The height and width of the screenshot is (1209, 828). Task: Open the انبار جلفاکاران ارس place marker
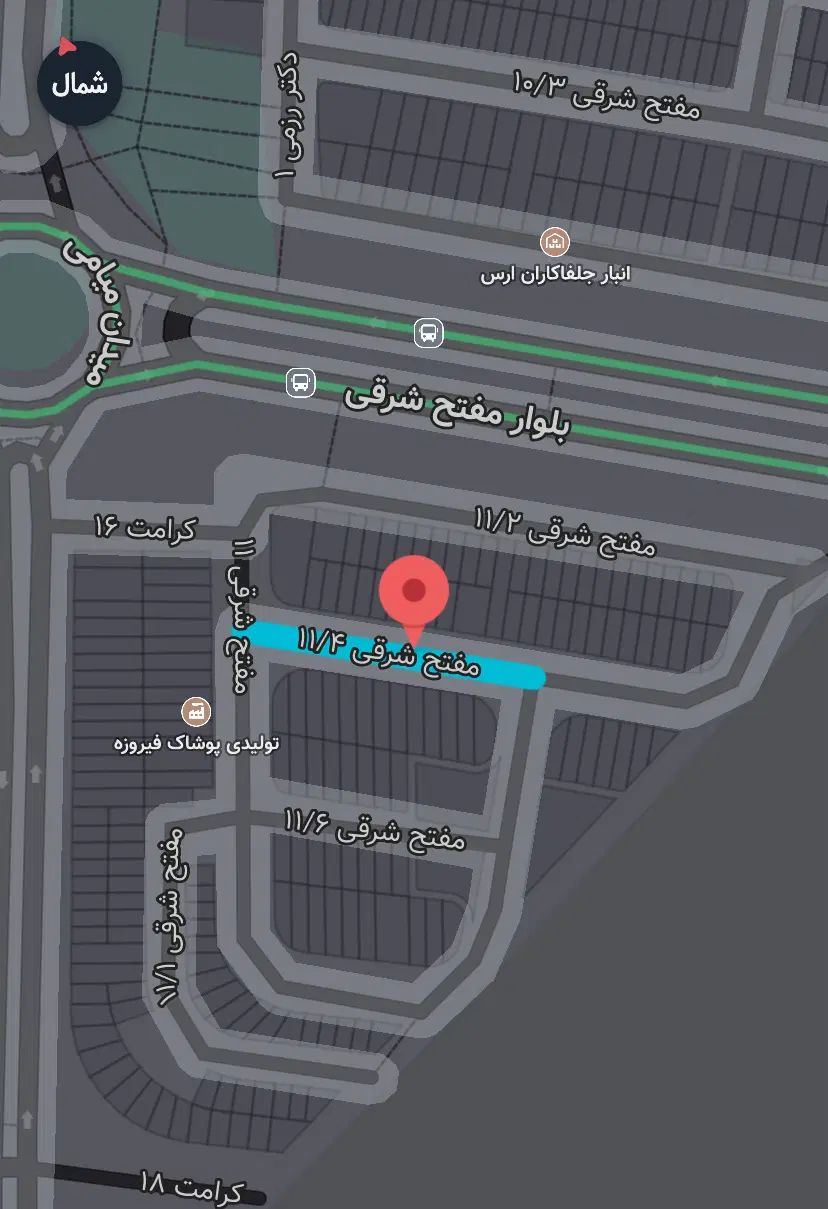[554, 242]
